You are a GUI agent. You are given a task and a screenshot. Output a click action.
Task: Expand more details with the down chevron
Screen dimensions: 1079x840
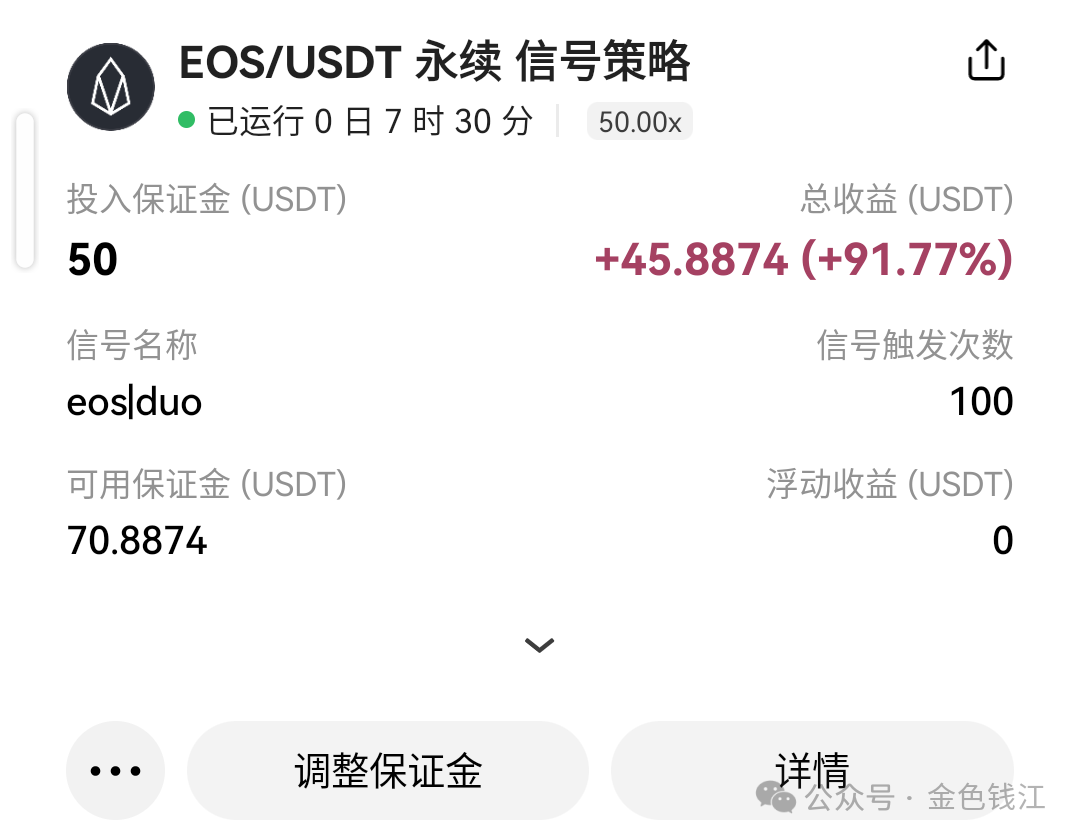point(539,645)
